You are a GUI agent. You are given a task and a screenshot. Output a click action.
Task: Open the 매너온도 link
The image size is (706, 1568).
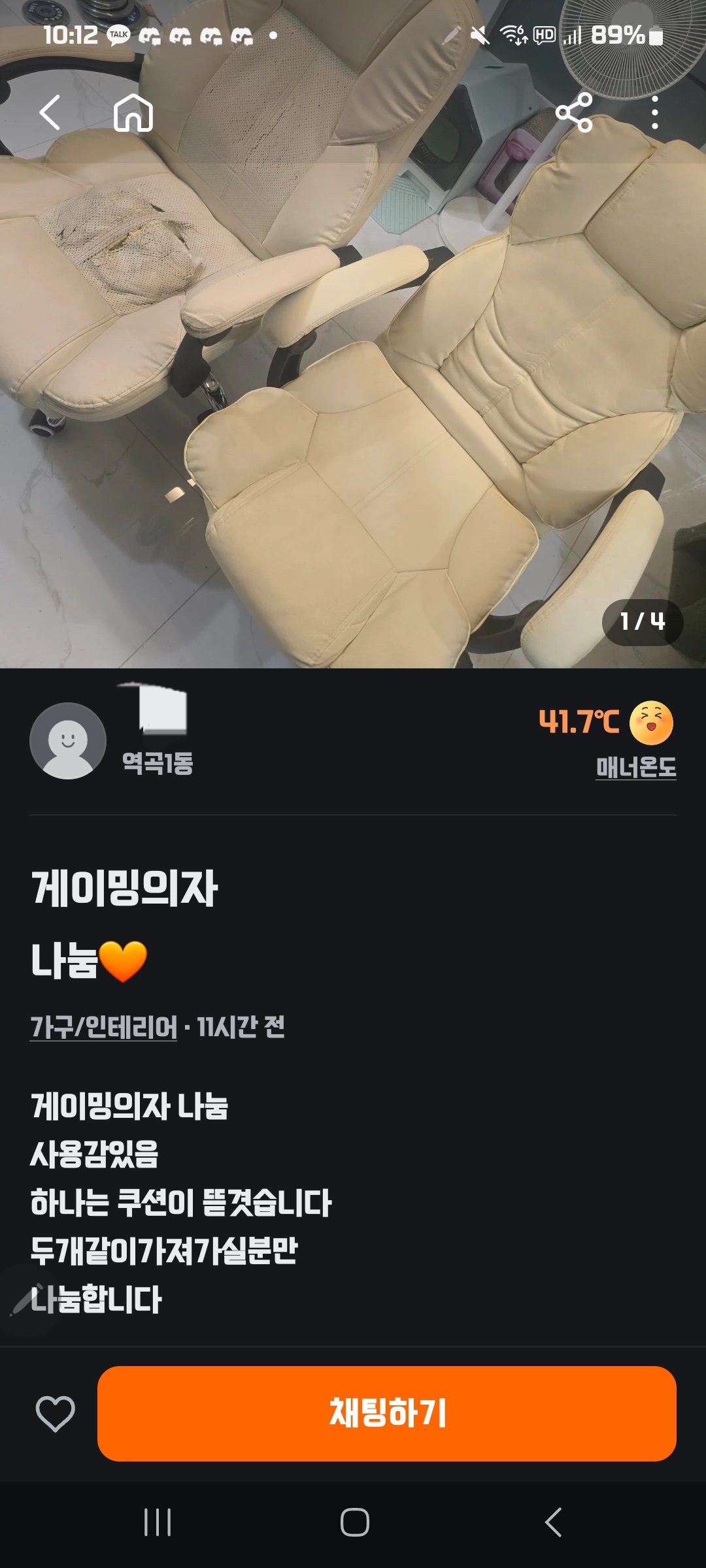click(635, 767)
